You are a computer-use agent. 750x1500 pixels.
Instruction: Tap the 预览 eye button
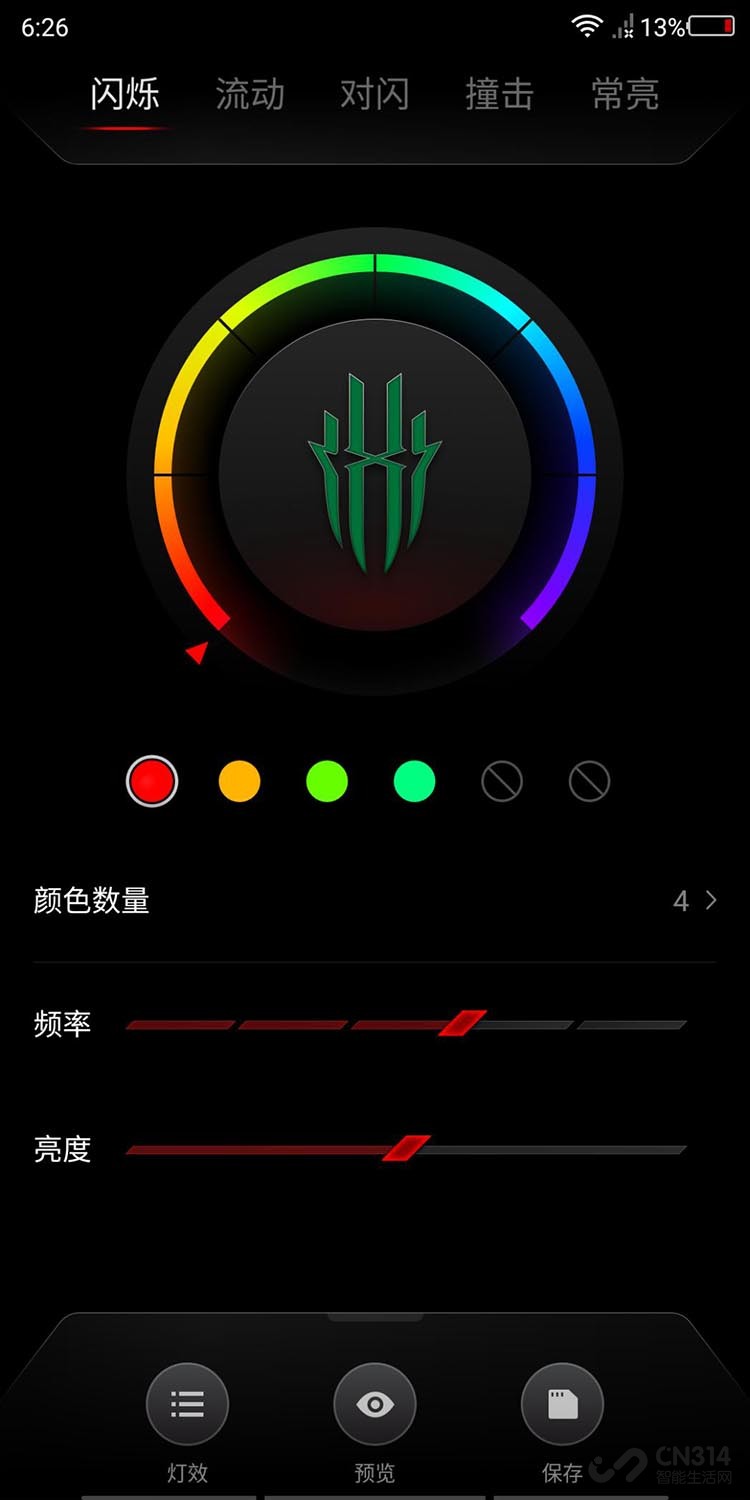(375, 1405)
